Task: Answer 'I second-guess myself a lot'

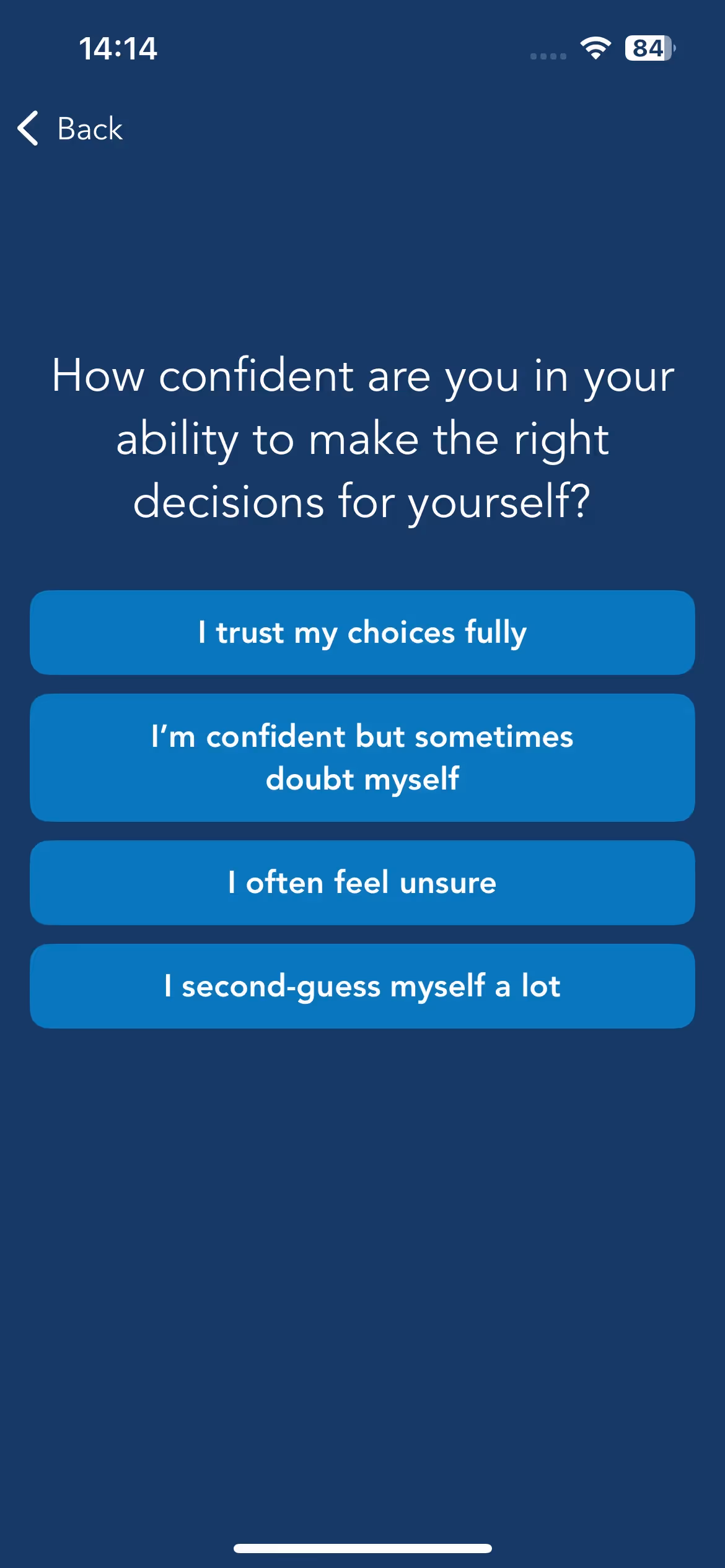Action: coord(362,986)
